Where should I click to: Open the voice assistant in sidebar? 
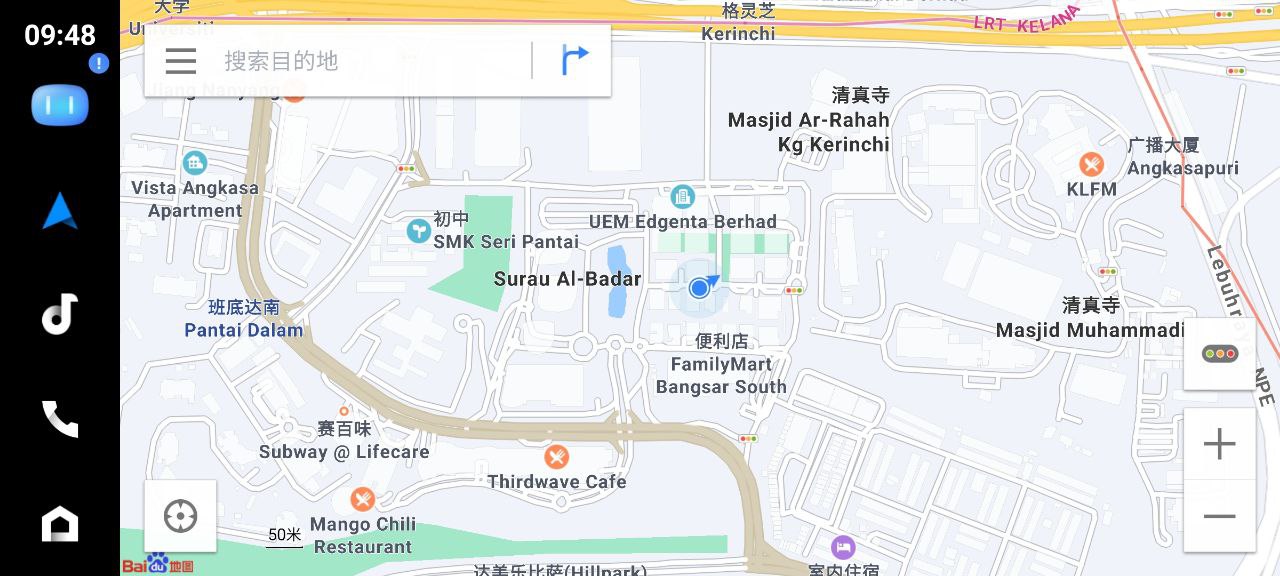pos(60,105)
